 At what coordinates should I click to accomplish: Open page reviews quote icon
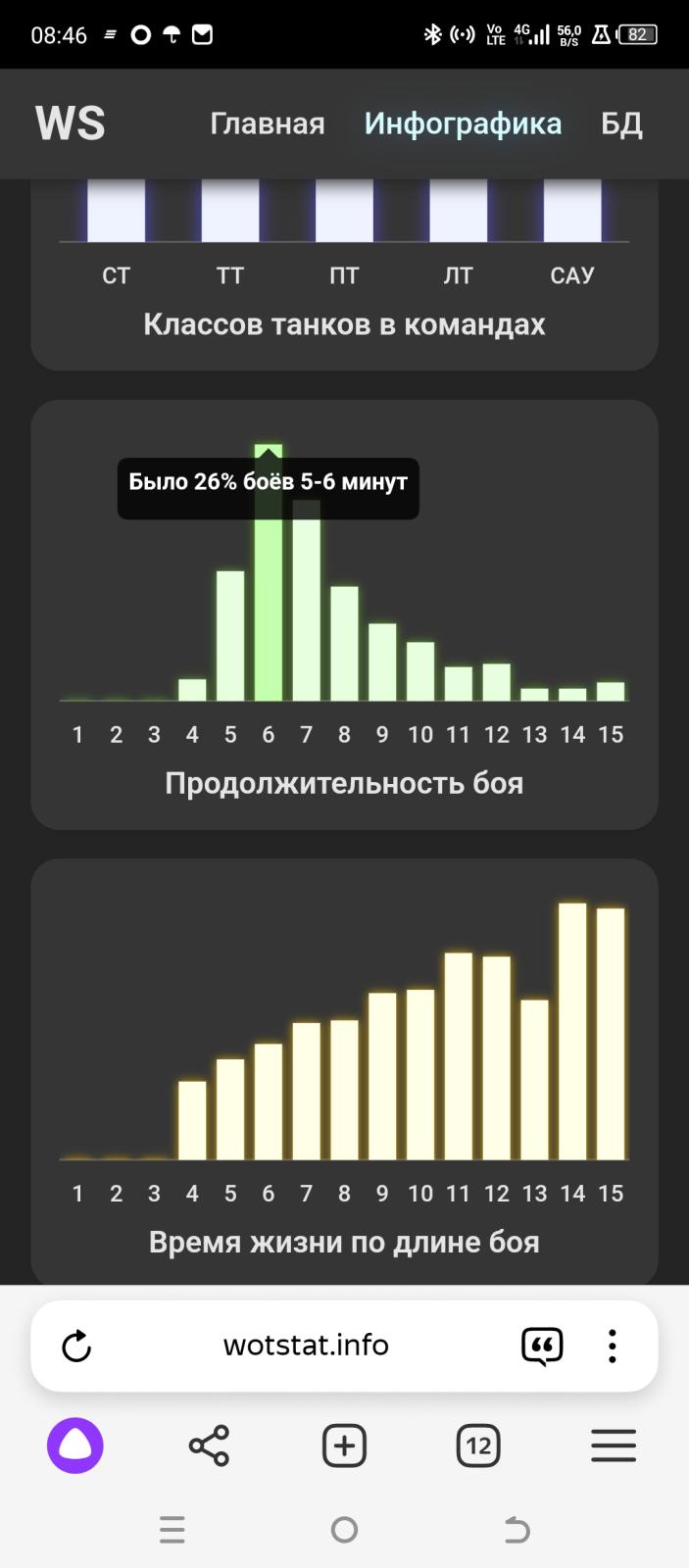[542, 1347]
